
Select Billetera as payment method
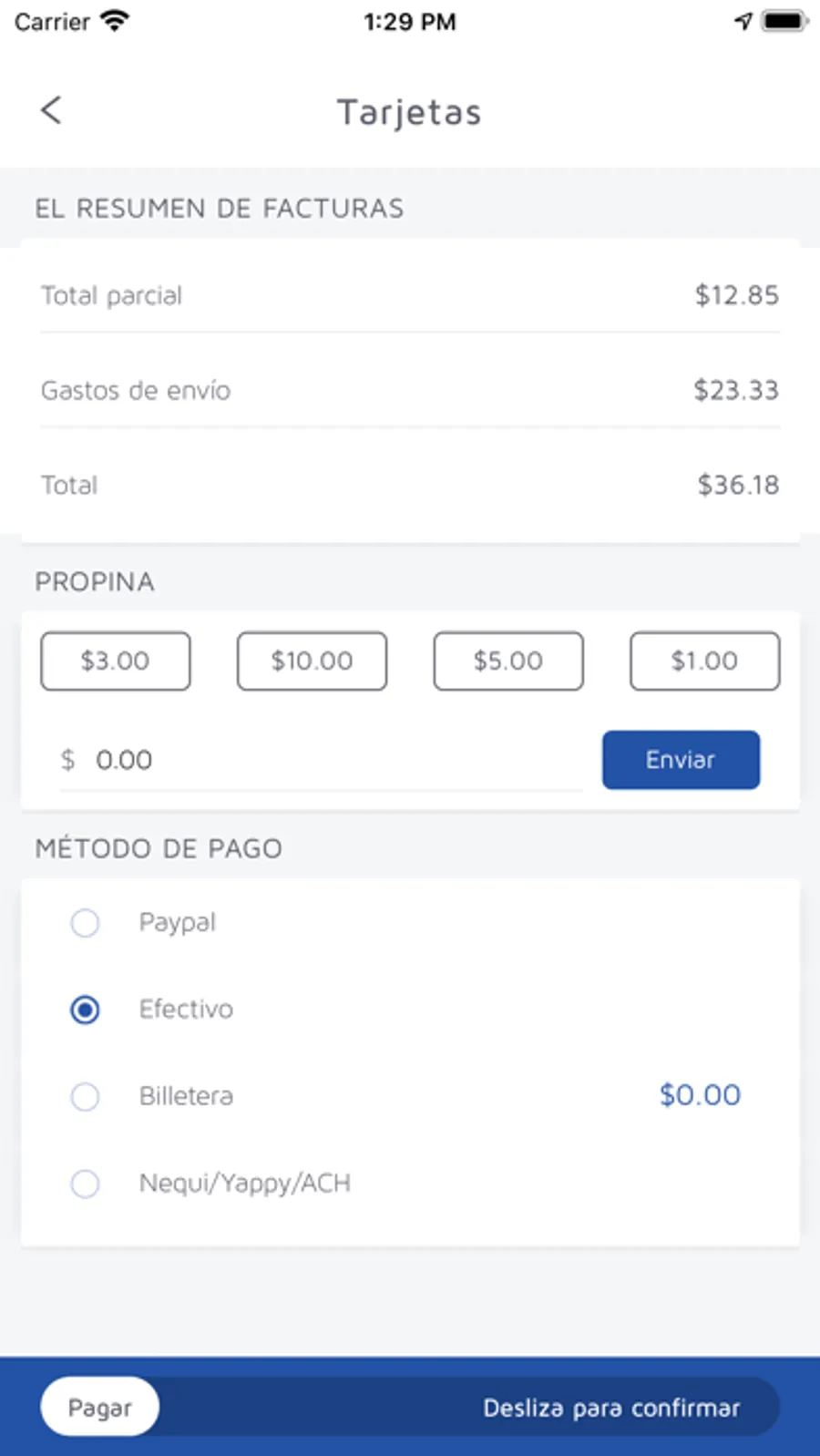coord(85,1096)
